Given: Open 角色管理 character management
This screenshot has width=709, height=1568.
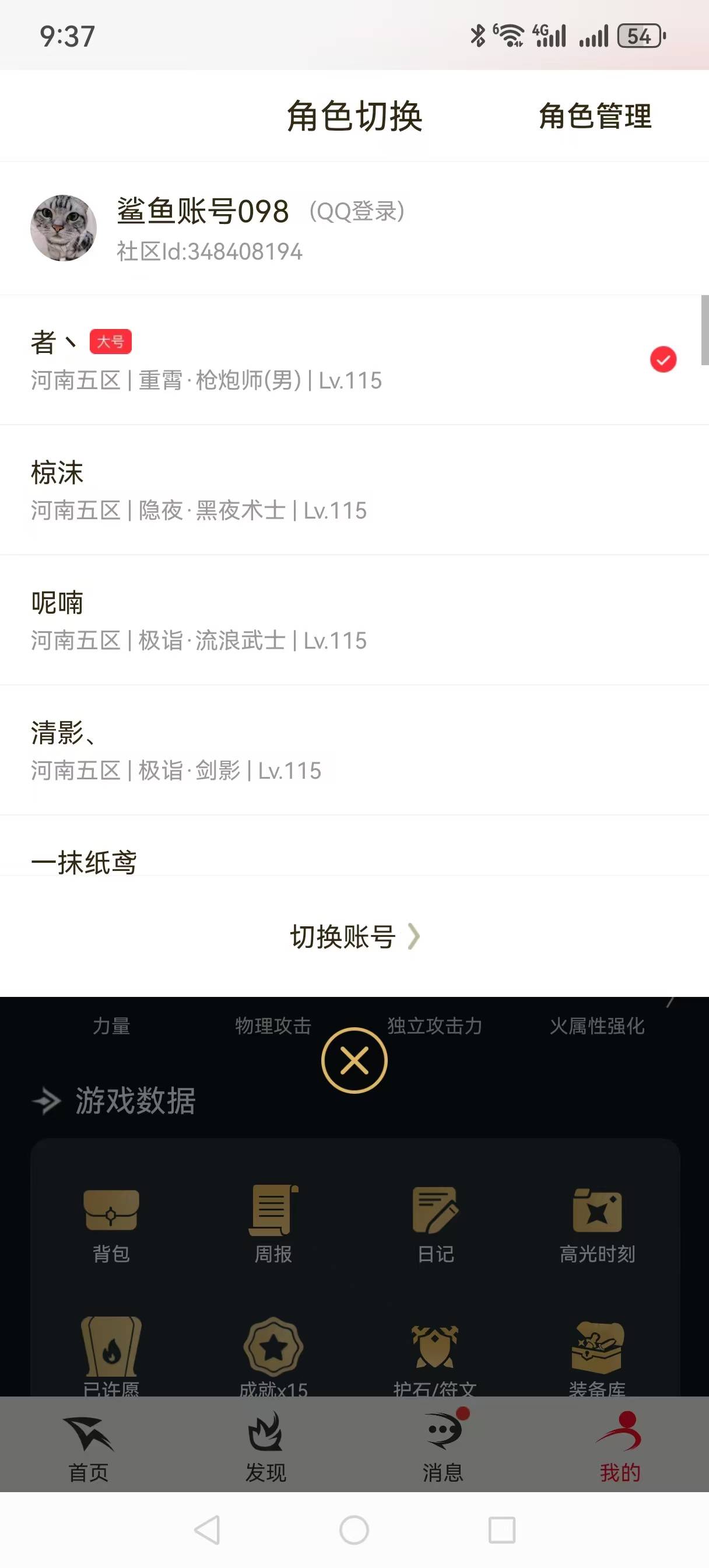Looking at the screenshot, I should [595, 117].
